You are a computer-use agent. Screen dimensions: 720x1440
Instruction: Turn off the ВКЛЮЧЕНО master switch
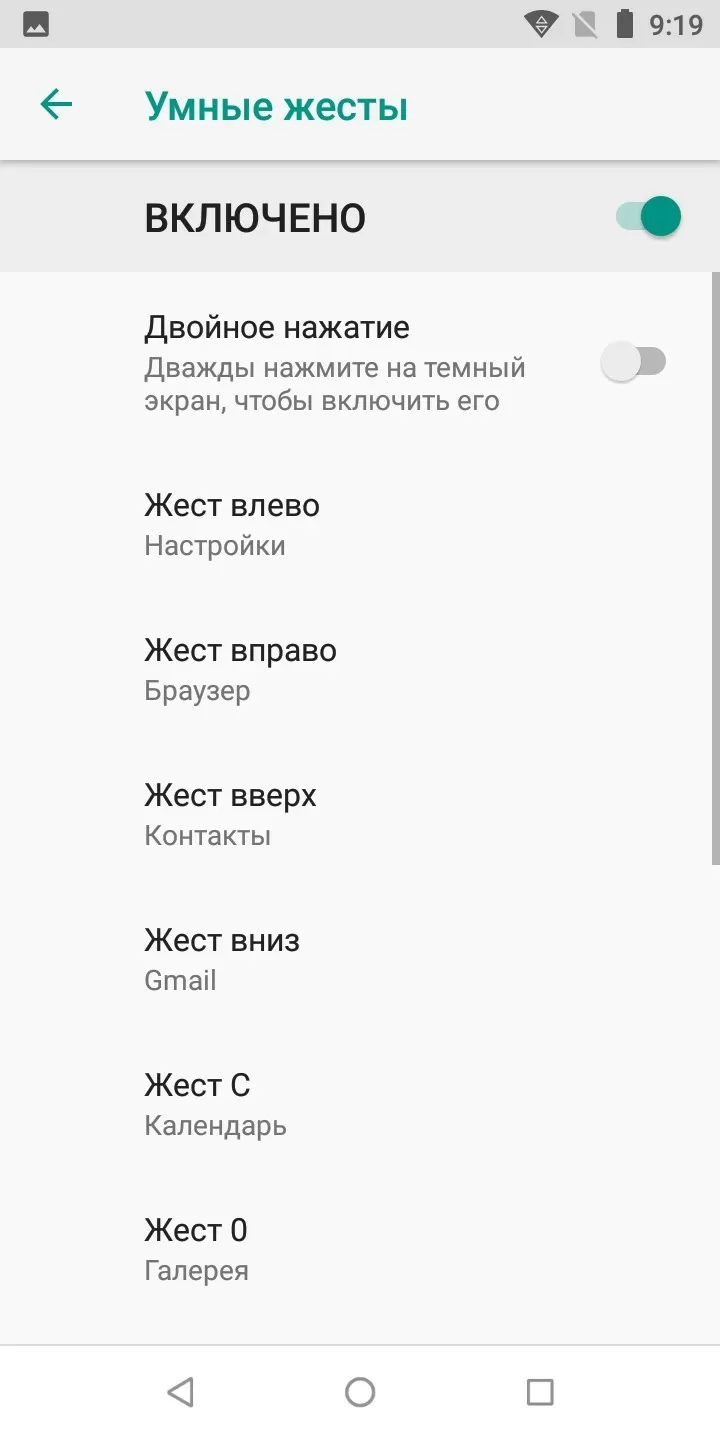[648, 216]
